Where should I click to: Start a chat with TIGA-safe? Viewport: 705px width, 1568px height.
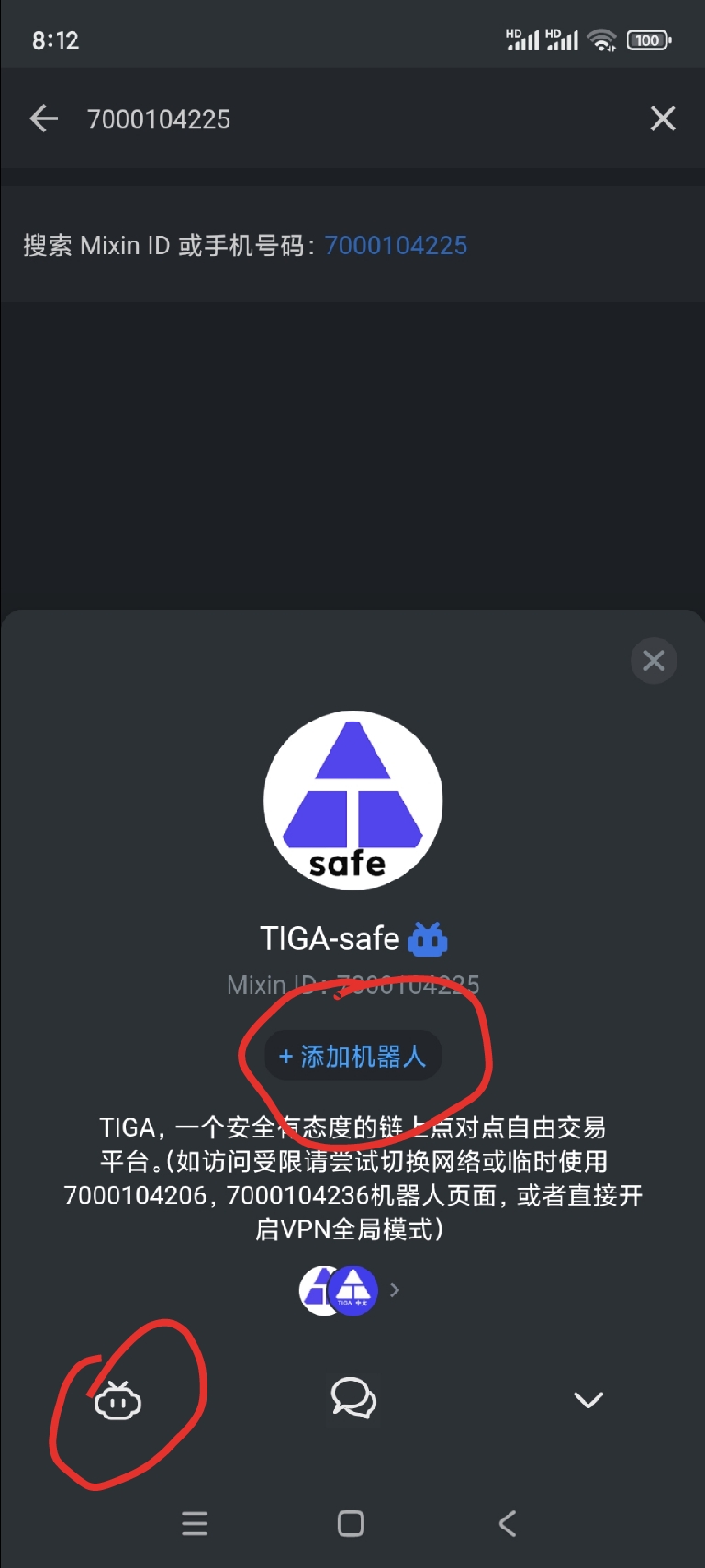point(353,1399)
